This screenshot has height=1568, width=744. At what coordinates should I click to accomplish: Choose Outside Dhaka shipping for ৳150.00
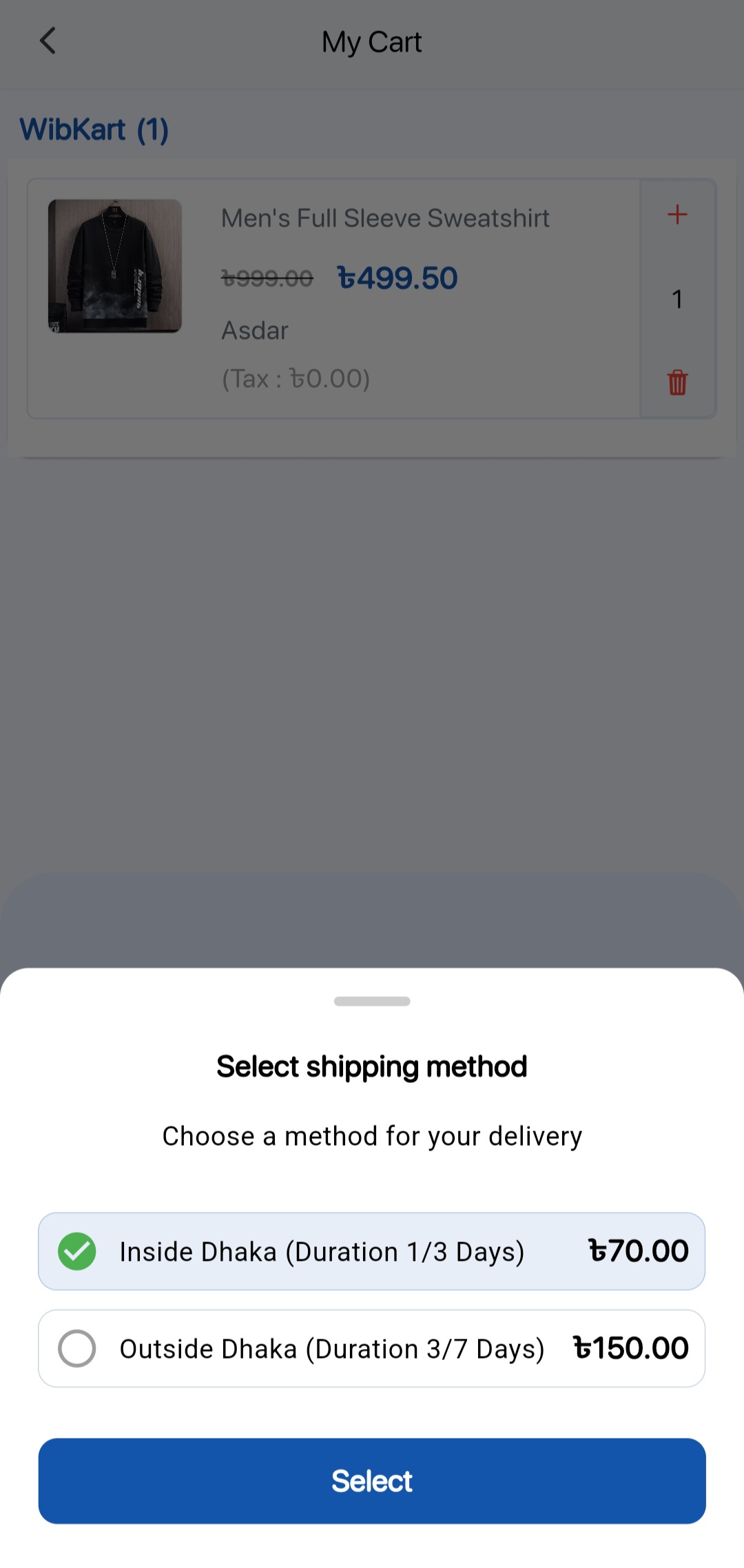coord(371,1348)
